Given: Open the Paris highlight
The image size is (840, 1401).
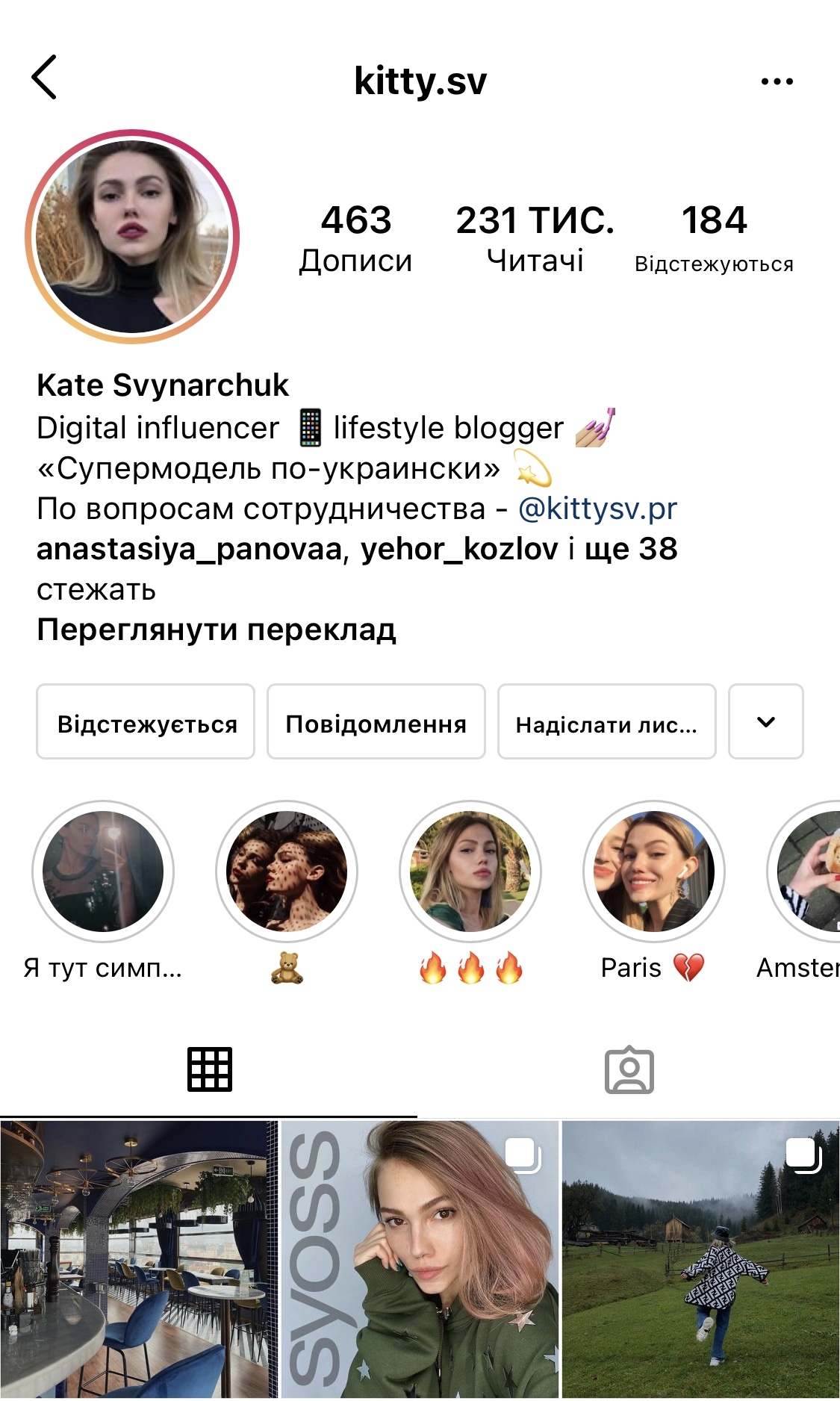Looking at the screenshot, I should pyautogui.click(x=653, y=872).
